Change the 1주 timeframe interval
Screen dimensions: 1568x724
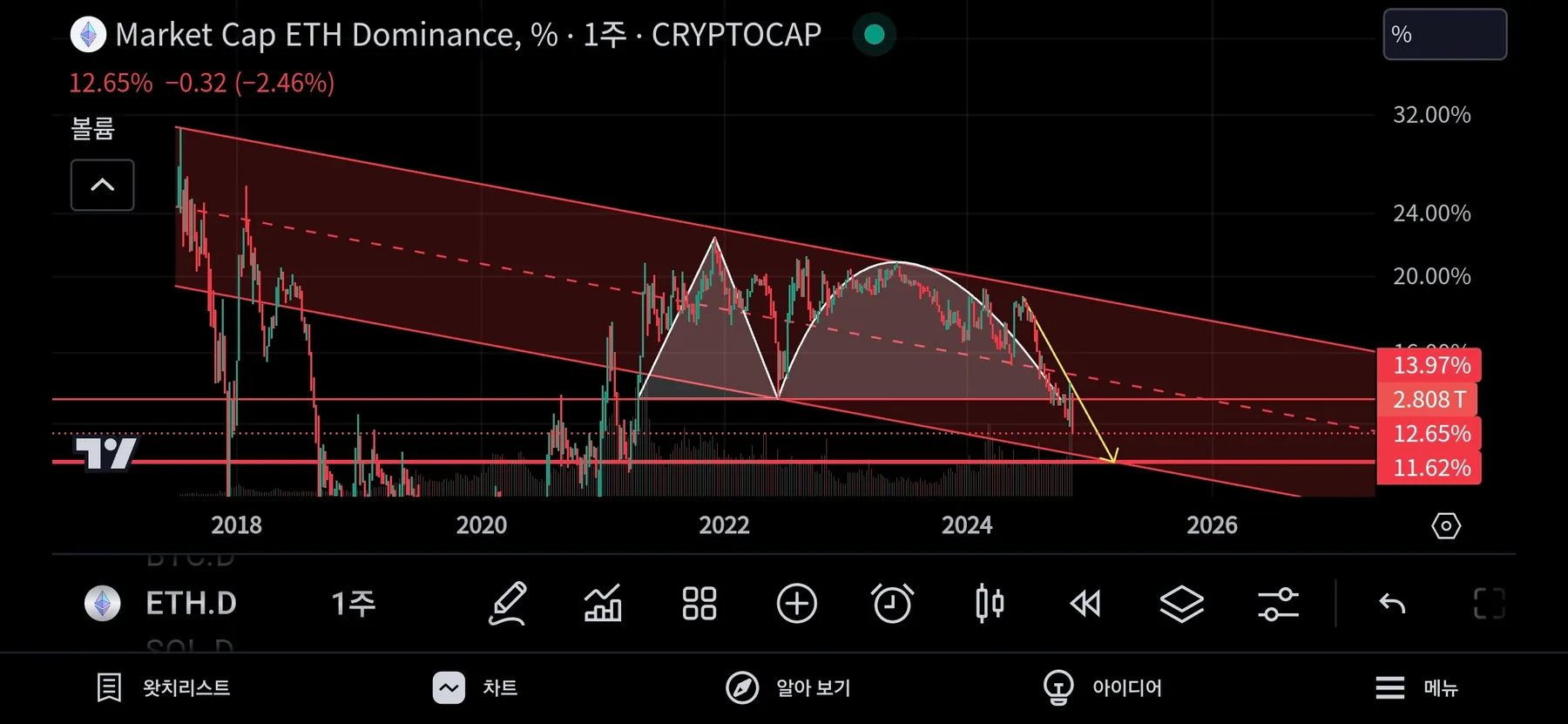[354, 603]
